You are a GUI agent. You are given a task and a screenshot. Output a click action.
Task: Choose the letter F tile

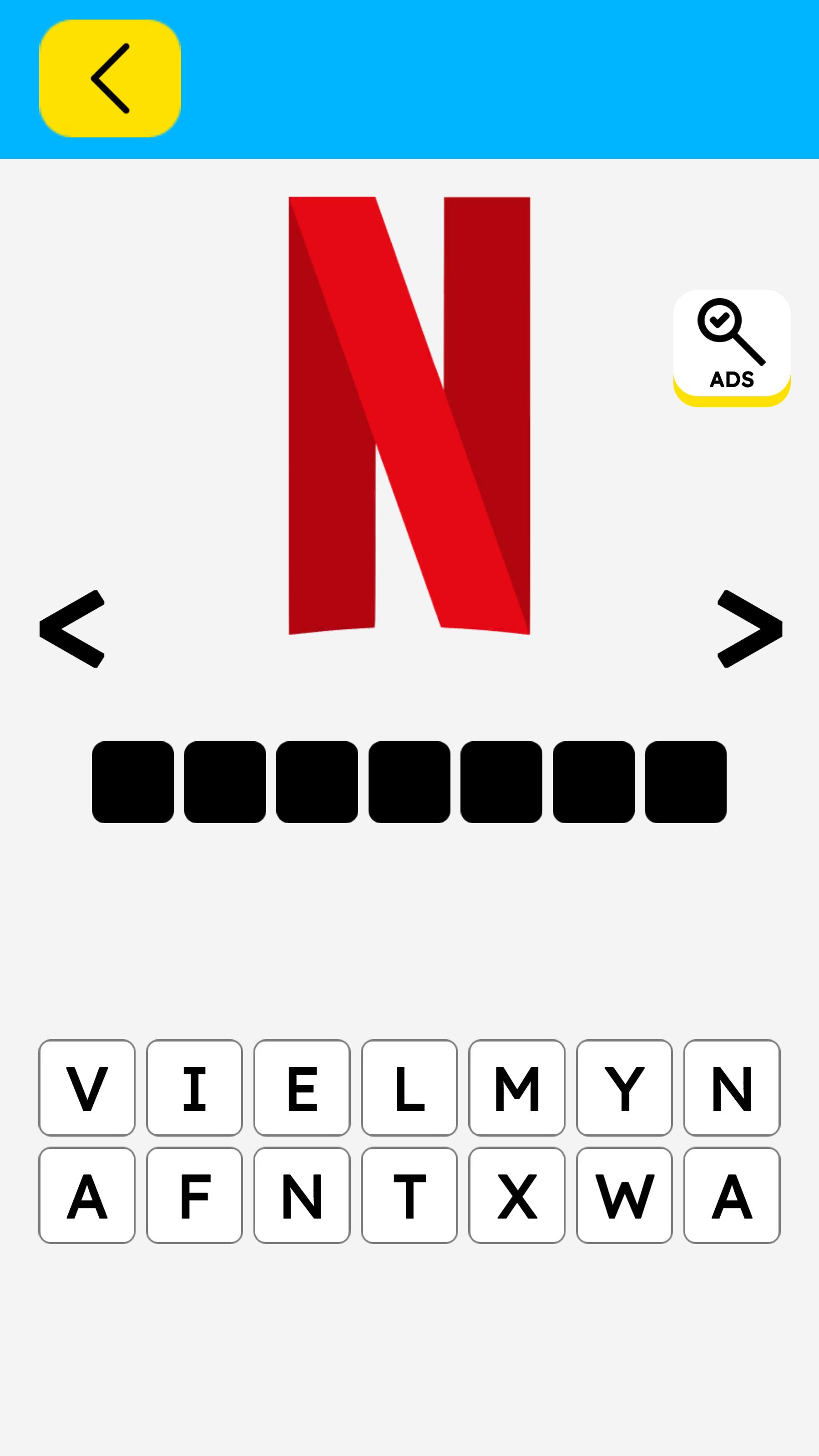point(194,1195)
